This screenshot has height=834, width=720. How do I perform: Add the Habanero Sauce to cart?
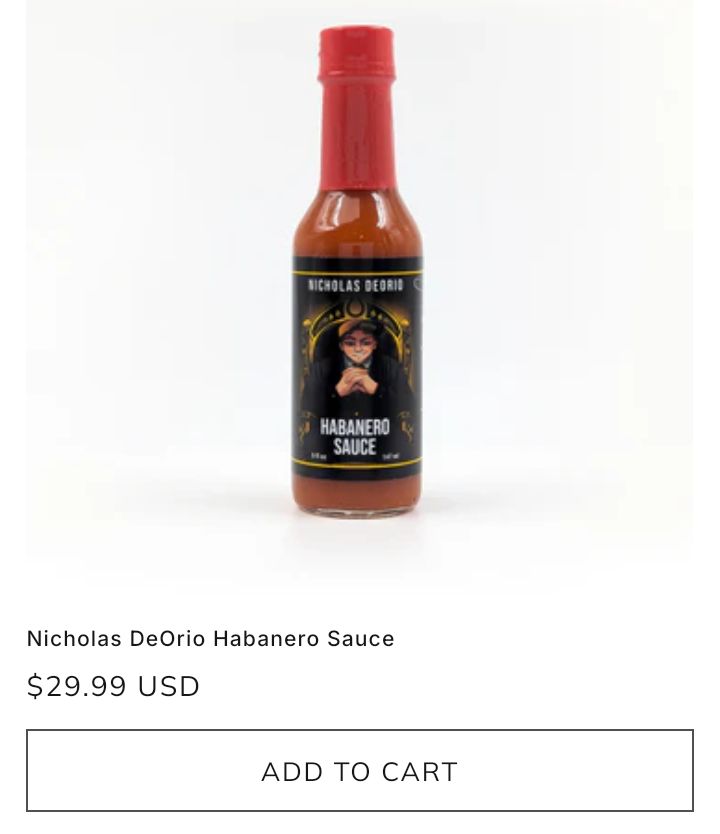[359, 770]
